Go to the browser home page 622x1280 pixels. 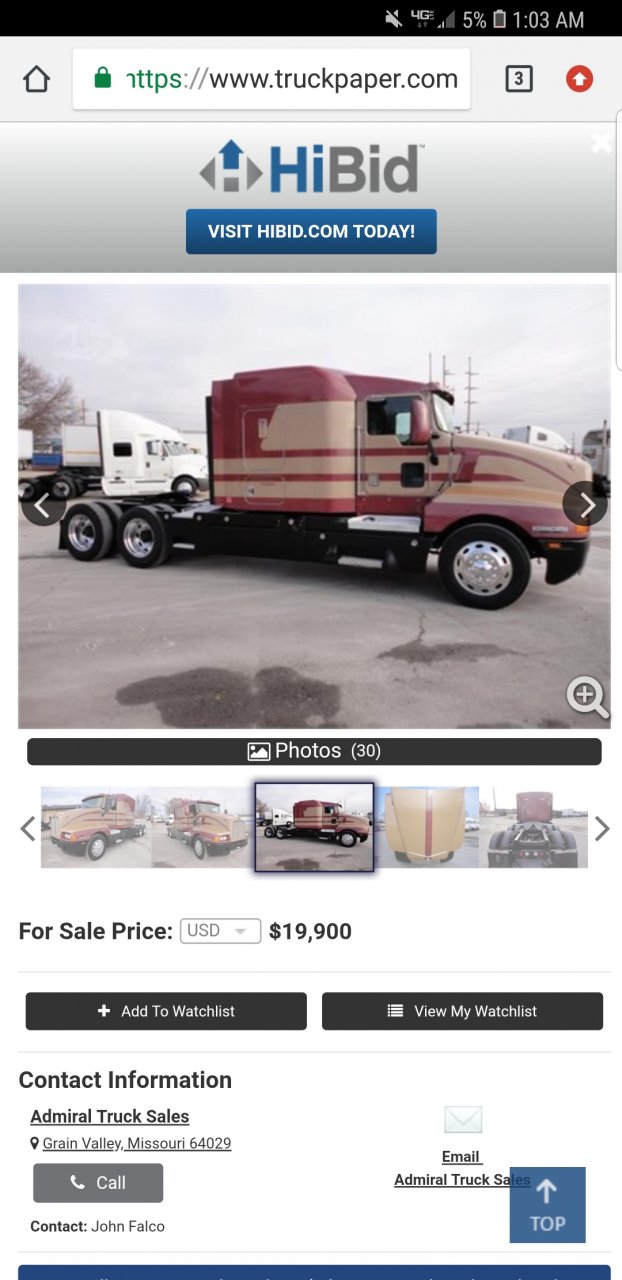[36, 79]
